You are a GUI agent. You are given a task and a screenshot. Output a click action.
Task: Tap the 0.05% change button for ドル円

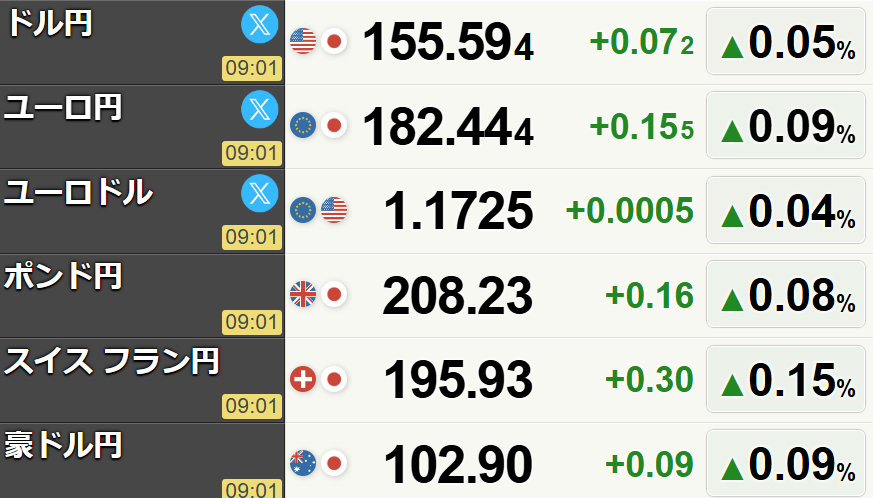coord(786,42)
